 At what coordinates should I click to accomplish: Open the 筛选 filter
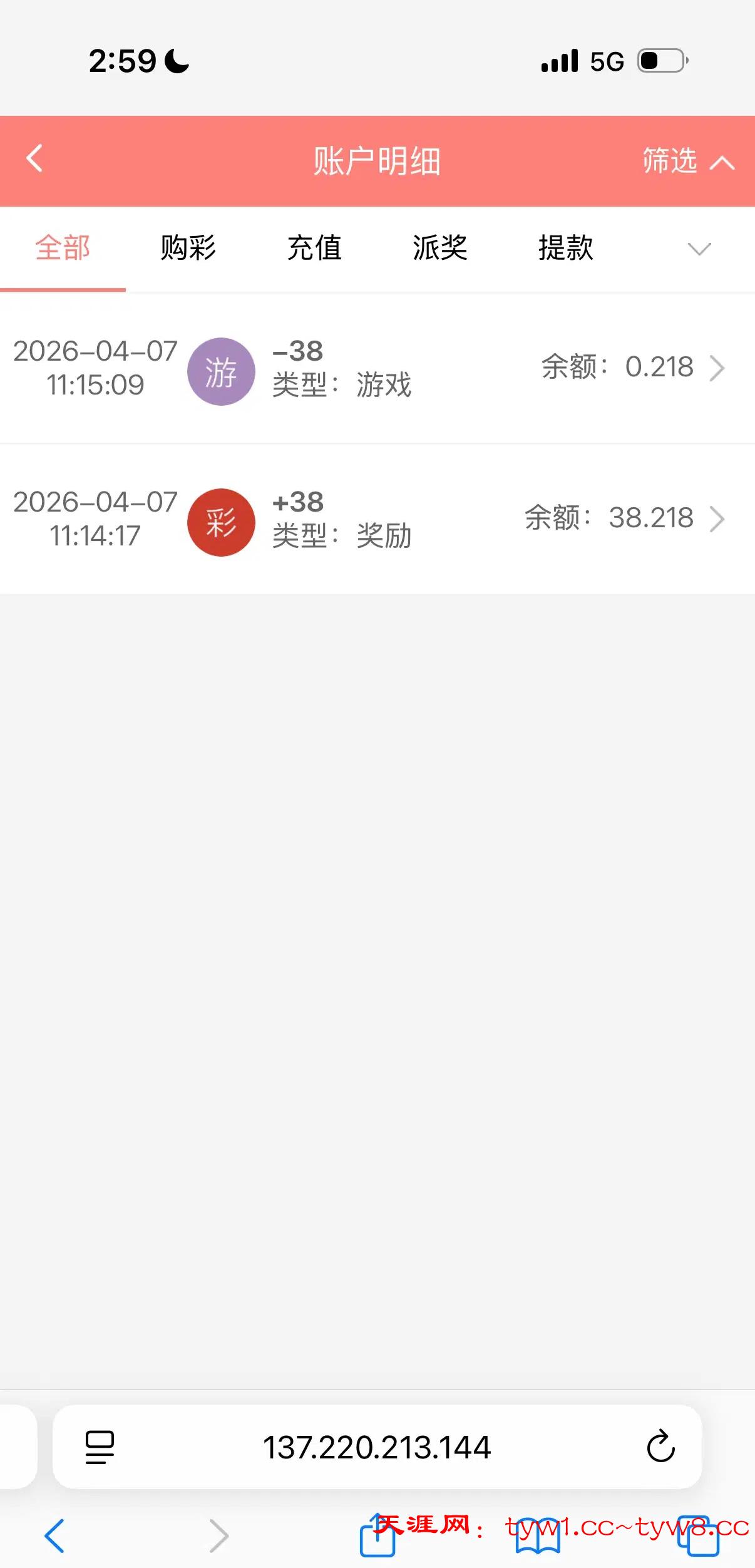tap(687, 161)
